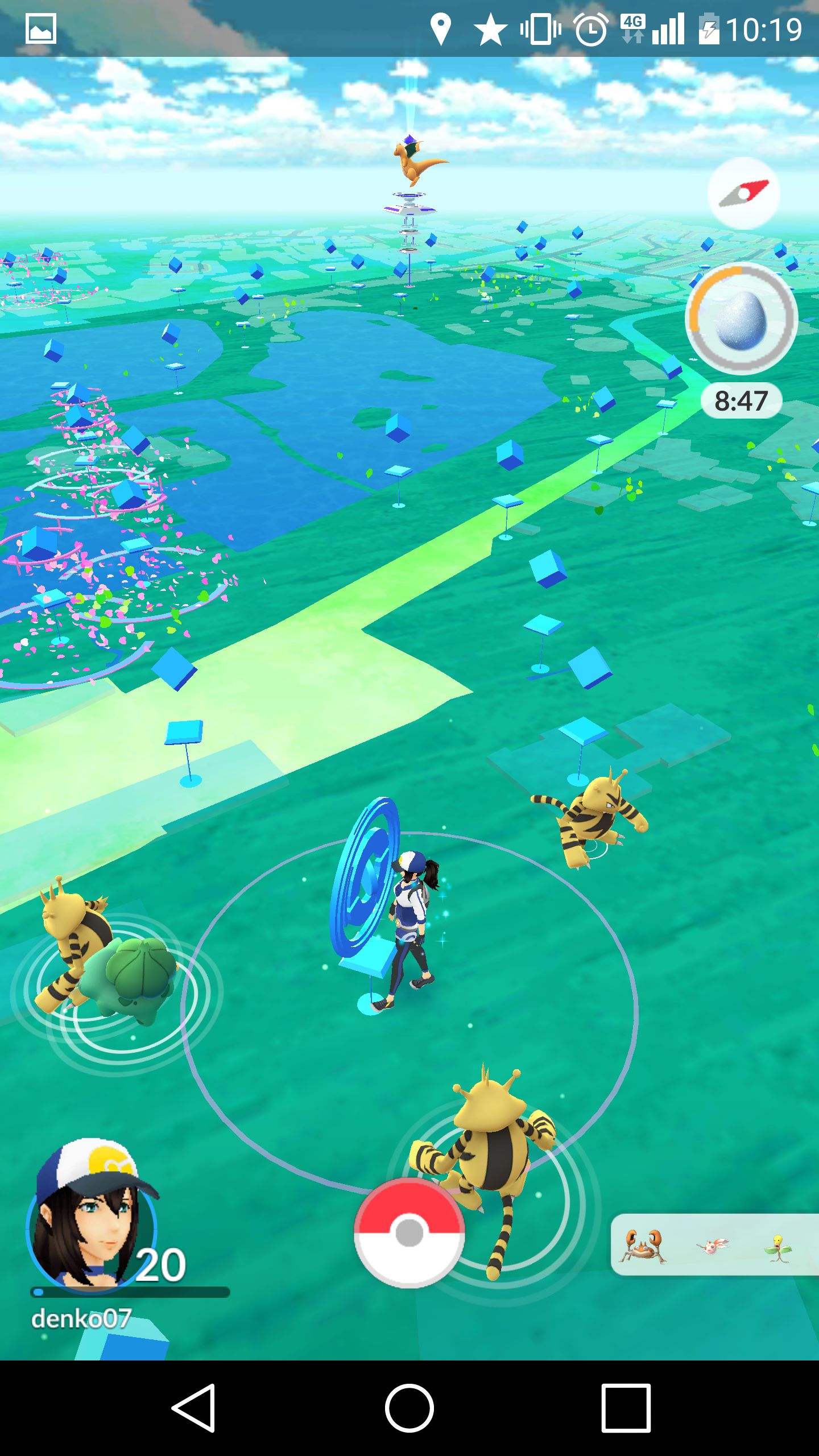This screenshot has height=1456, width=819.
Task: Return to the Android home screen
Action: tap(409, 1408)
